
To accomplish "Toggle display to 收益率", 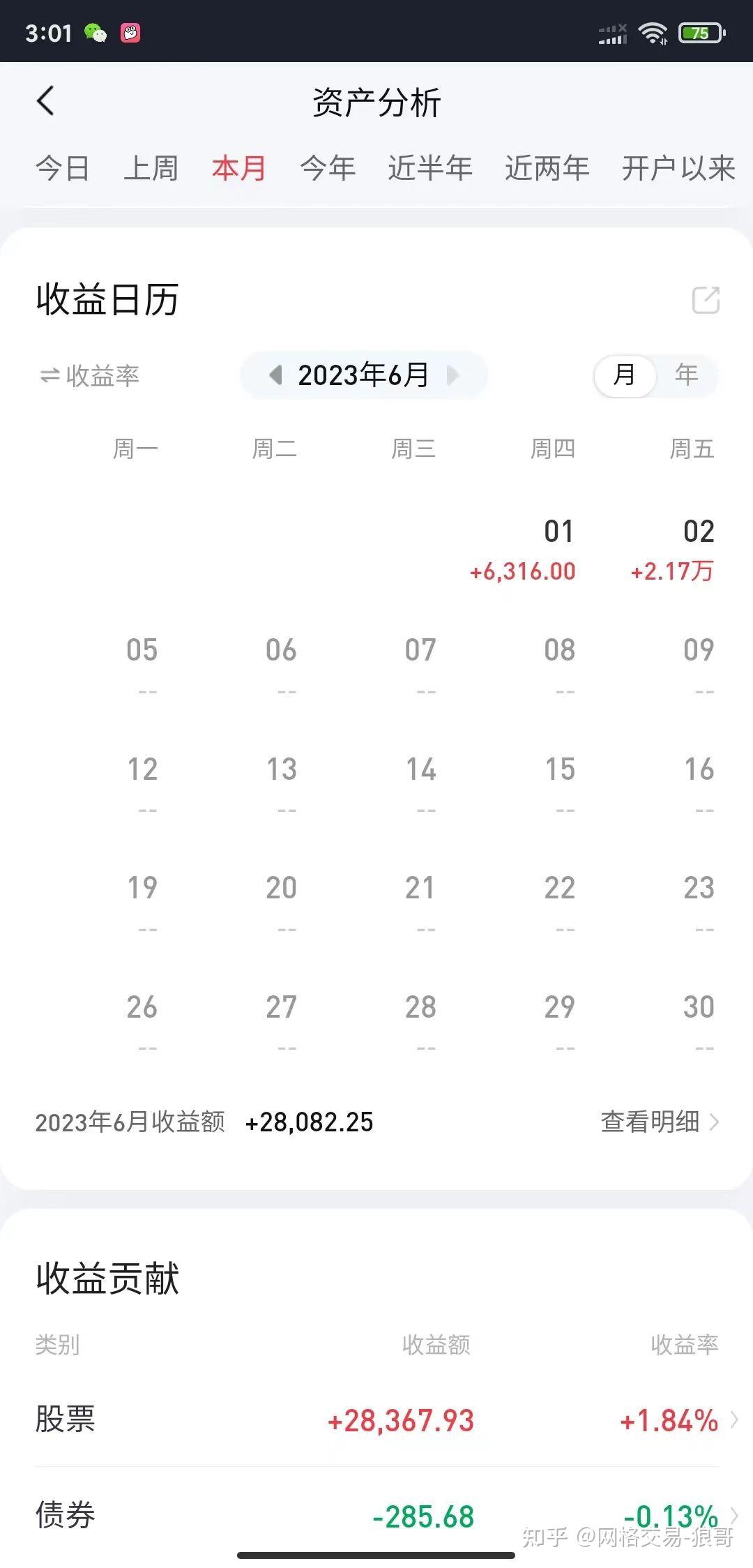I will 90,376.
